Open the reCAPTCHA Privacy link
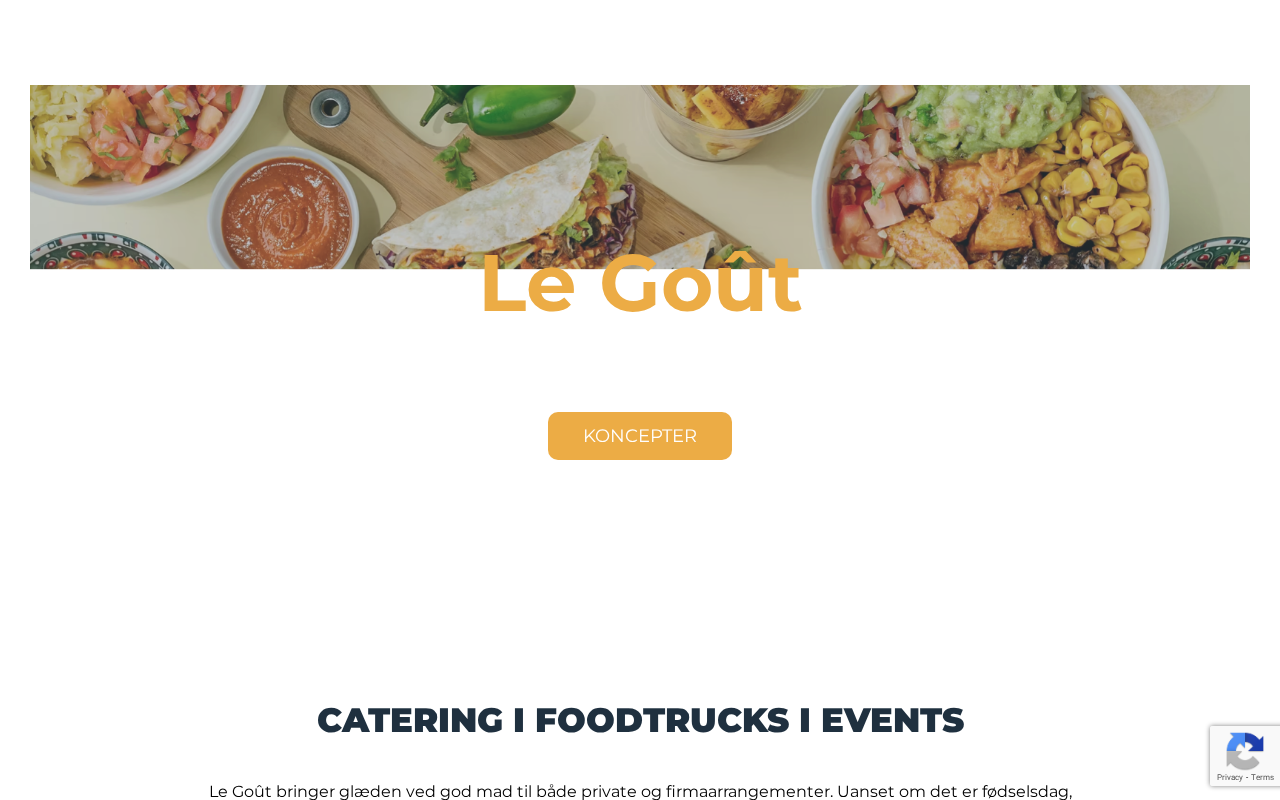This screenshot has width=1280, height=800. coord(1230,777)
